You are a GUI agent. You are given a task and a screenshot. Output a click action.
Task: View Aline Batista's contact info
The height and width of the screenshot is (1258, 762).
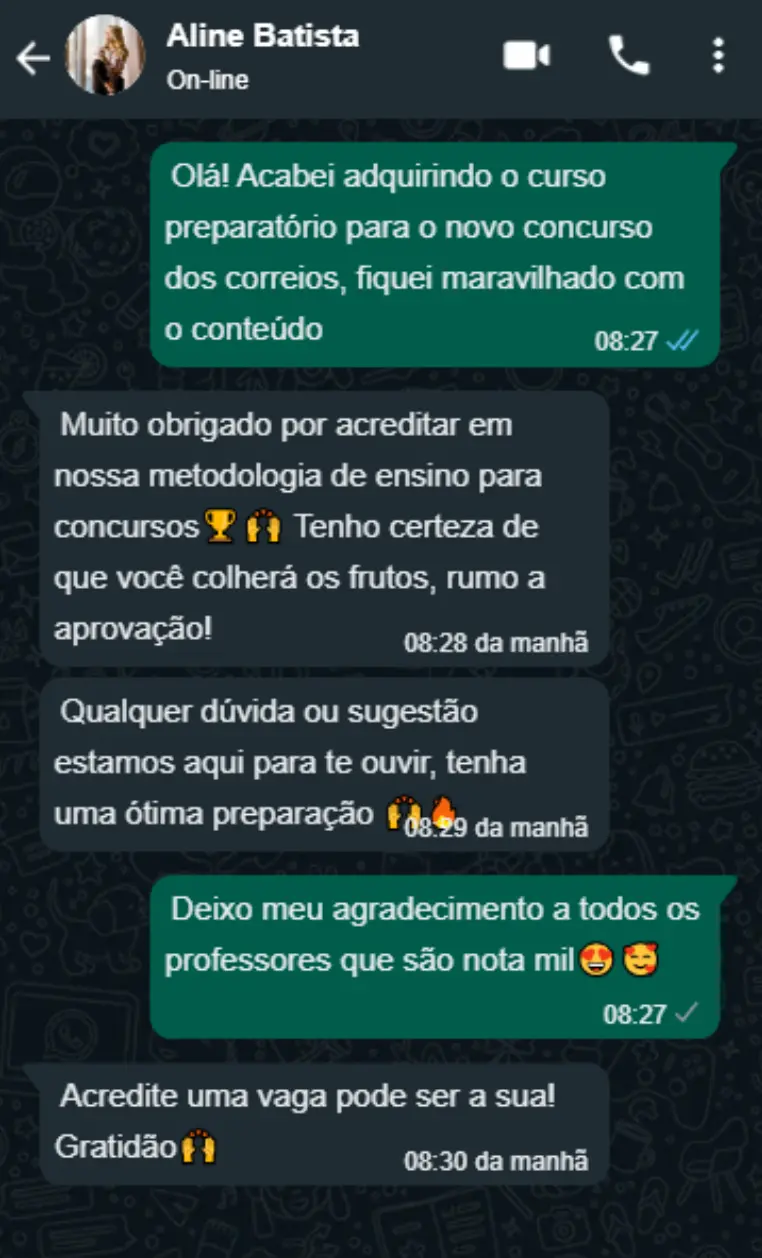[262, 37]
